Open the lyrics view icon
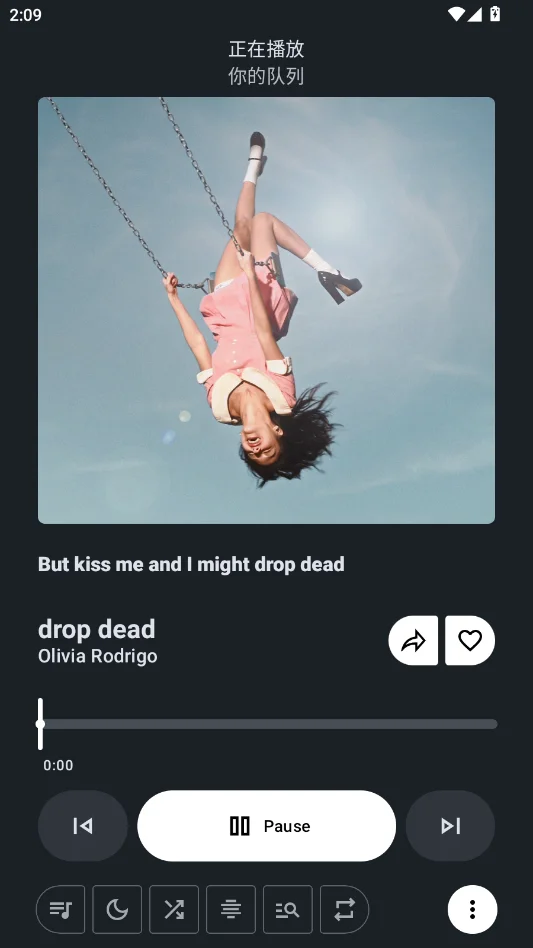 point(231,909)
